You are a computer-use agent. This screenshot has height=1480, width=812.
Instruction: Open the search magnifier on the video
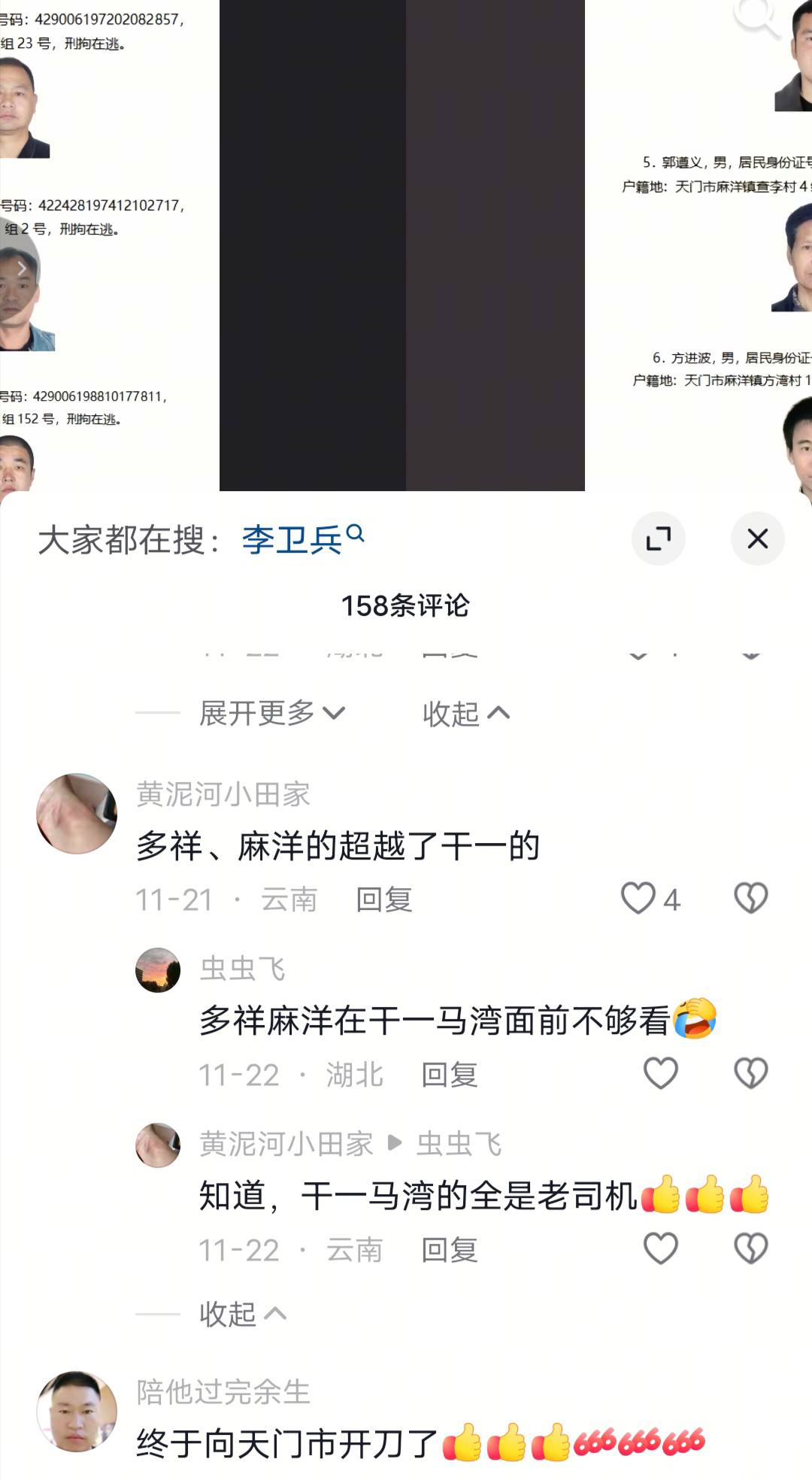click(756, 17)
